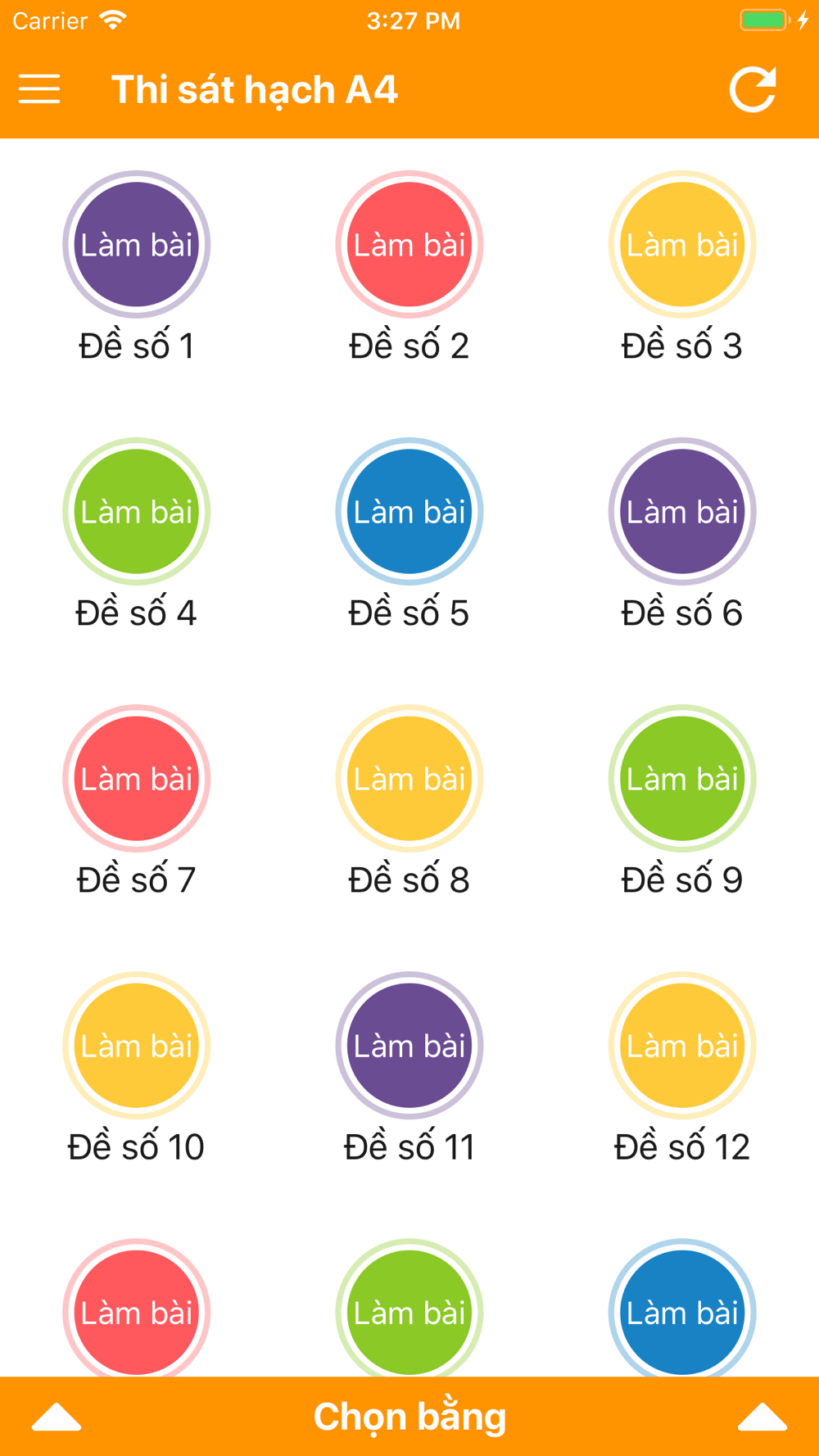
Task: Expand the Chọn bằng bottom panel
Action: click(x=409, y=1416)
